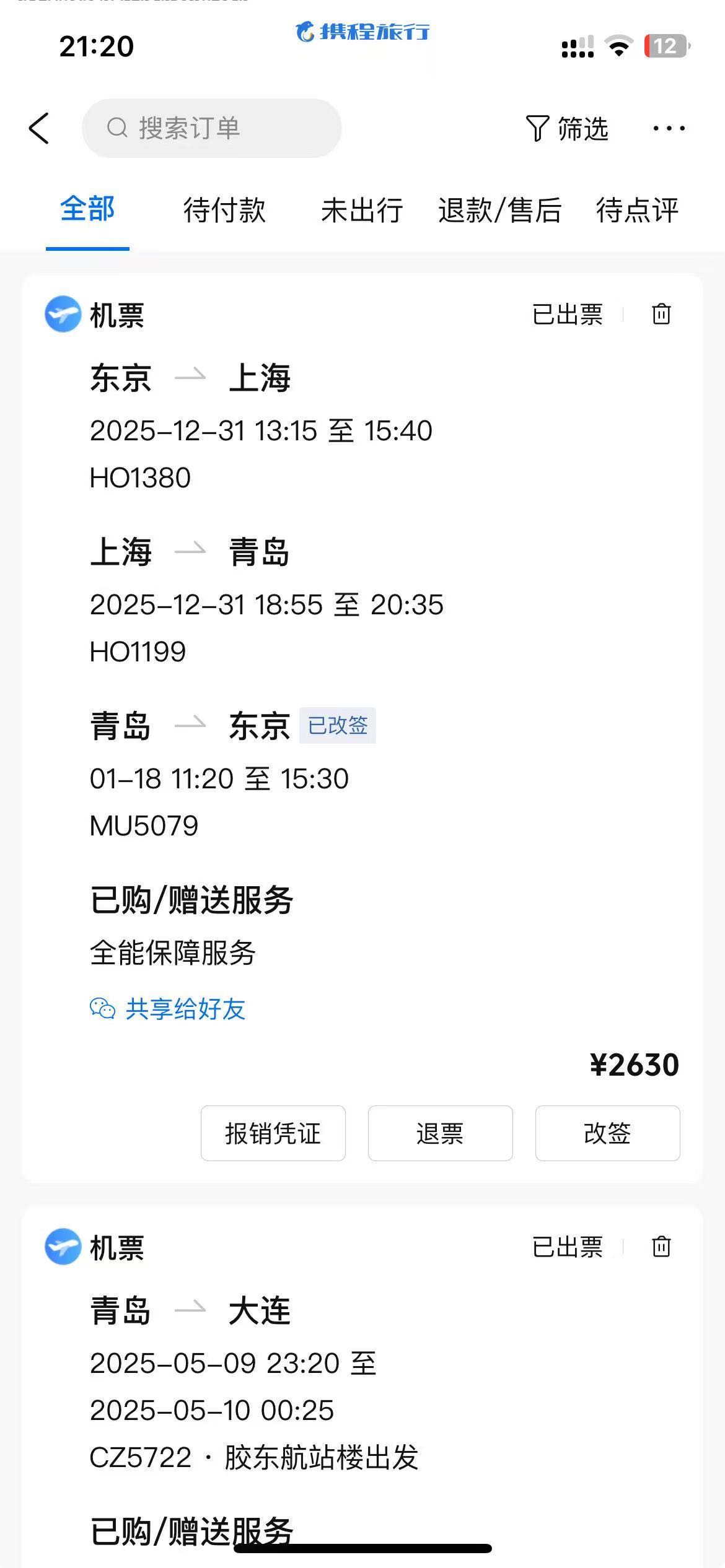Viewport: 725px width, 1568px height.
Task: Open the 搜索订单 search field
Action: coord(211,128)
